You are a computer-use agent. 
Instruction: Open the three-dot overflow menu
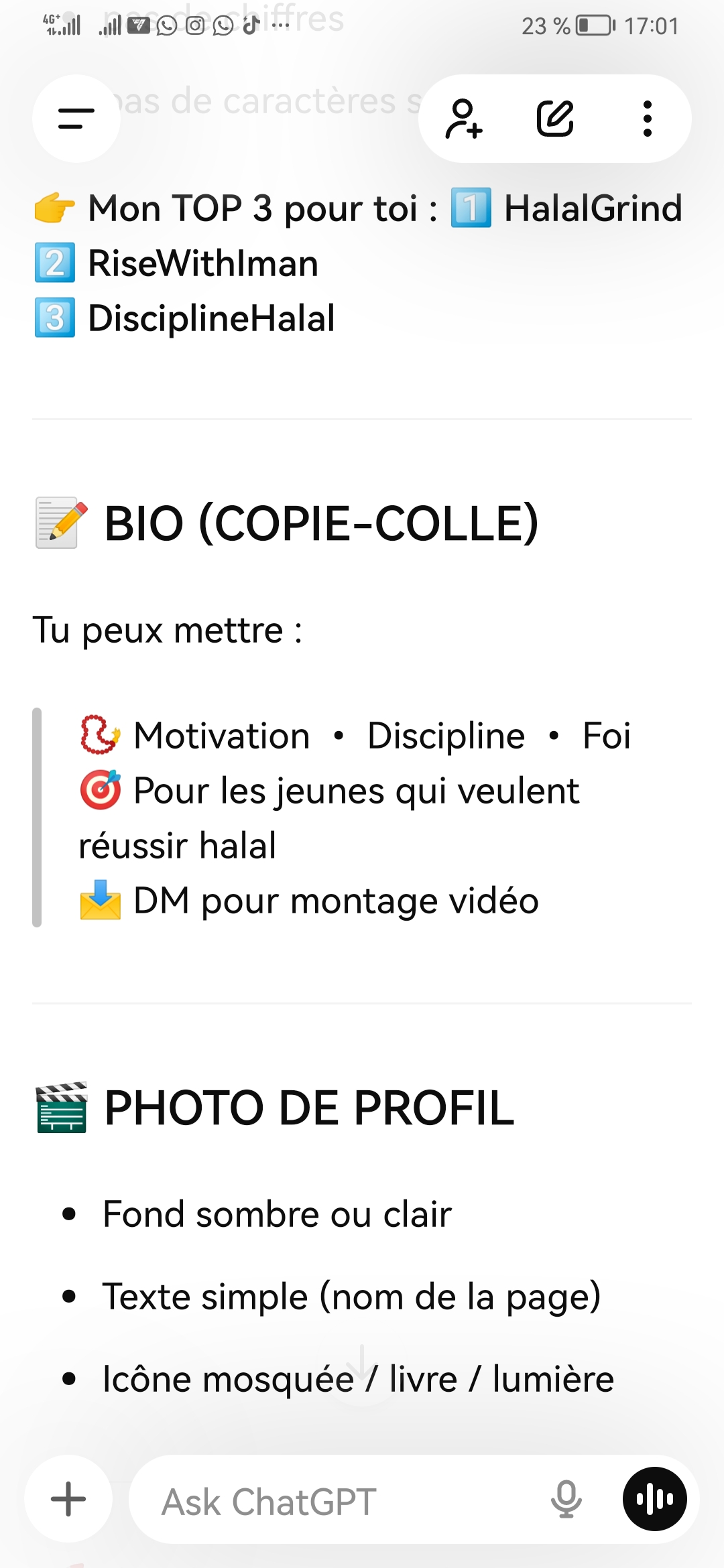(647, 119)
